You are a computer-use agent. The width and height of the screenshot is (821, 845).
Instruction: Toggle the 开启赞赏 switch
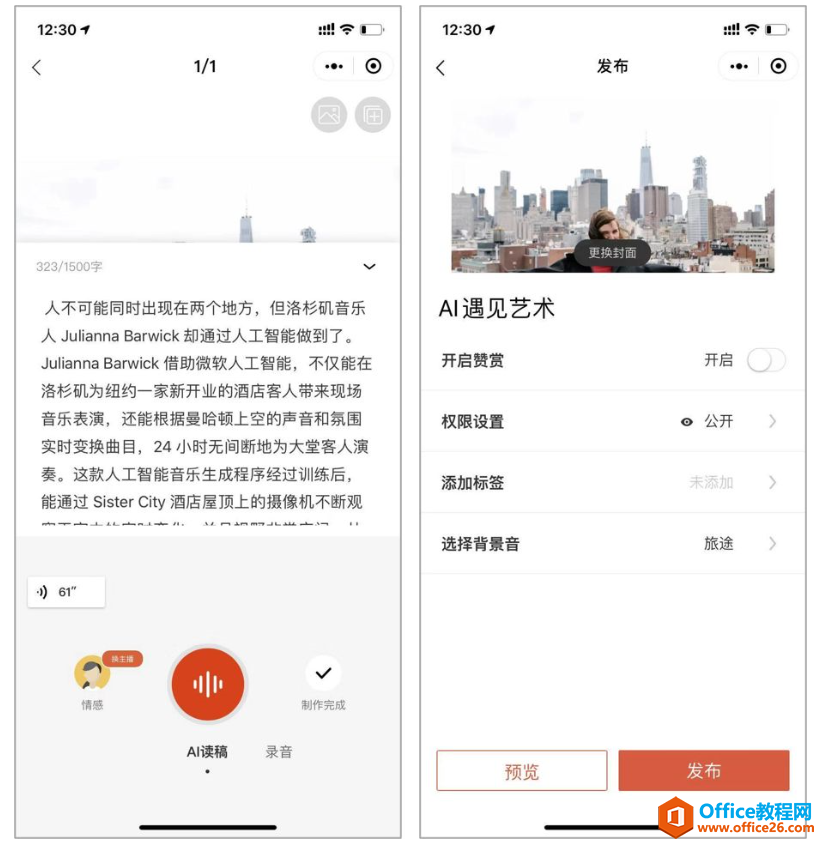(766, 360)
